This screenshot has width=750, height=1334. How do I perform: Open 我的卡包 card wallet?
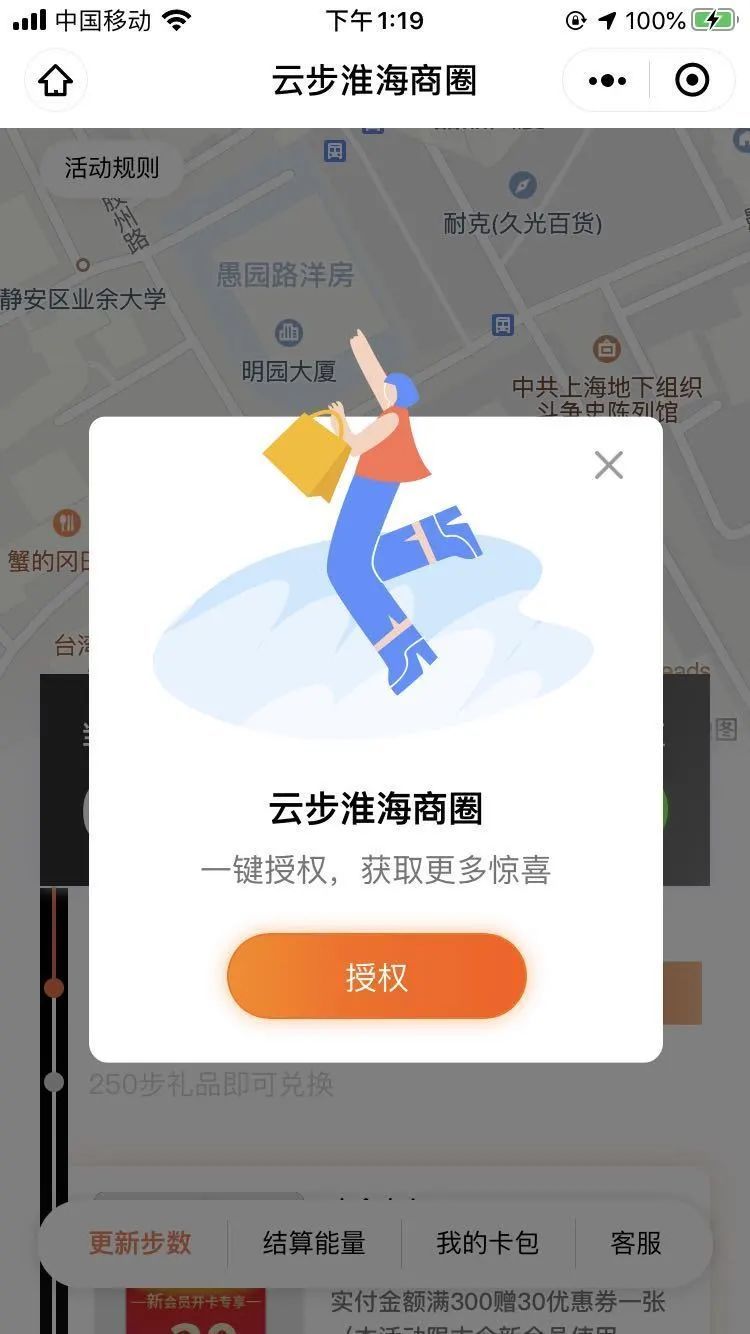click(x=488, y=1243)
